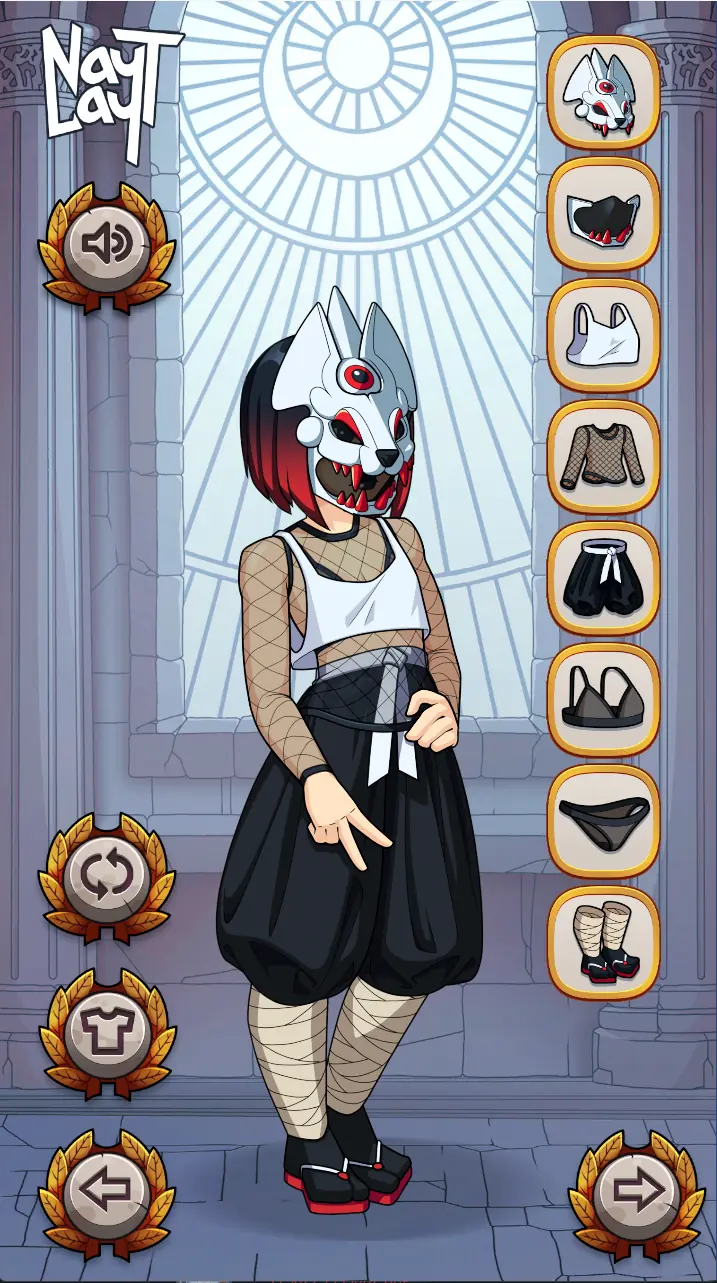Select the black baggy shorts item
This screenshot has height=1283, width=717.
pos(603,578)
